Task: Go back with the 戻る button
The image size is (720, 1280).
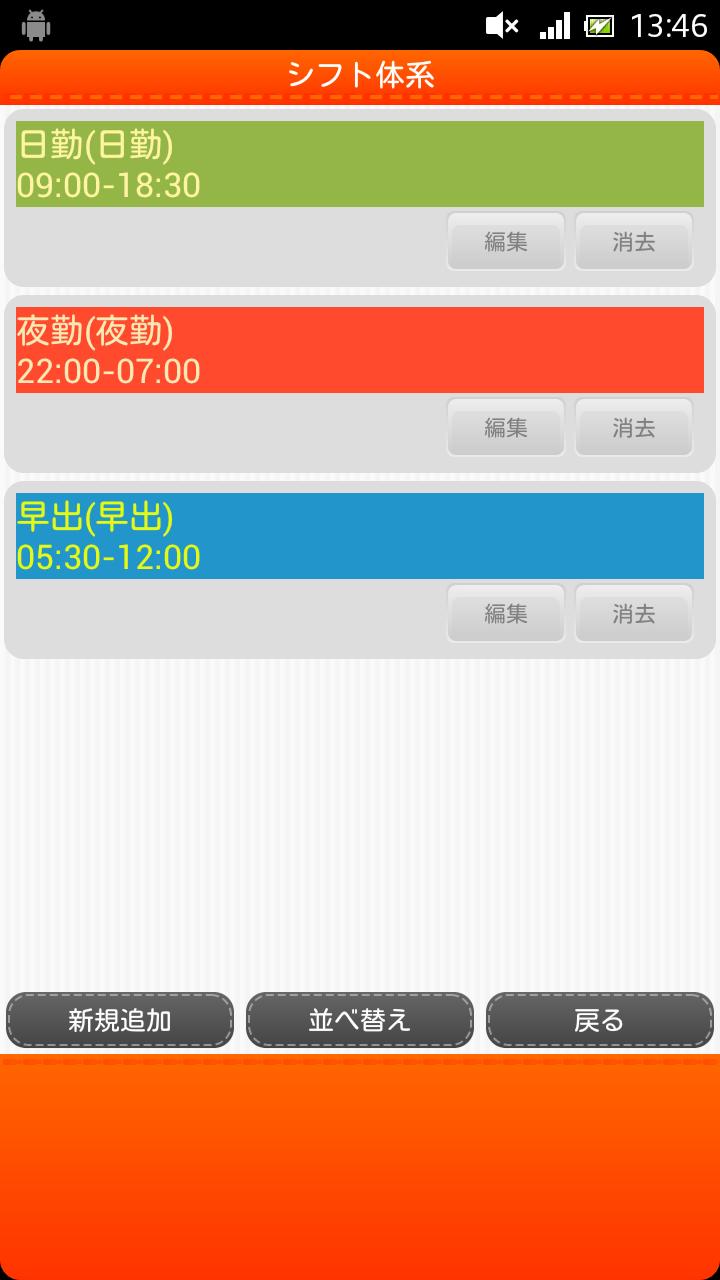Action: [x=599, y=1020]
